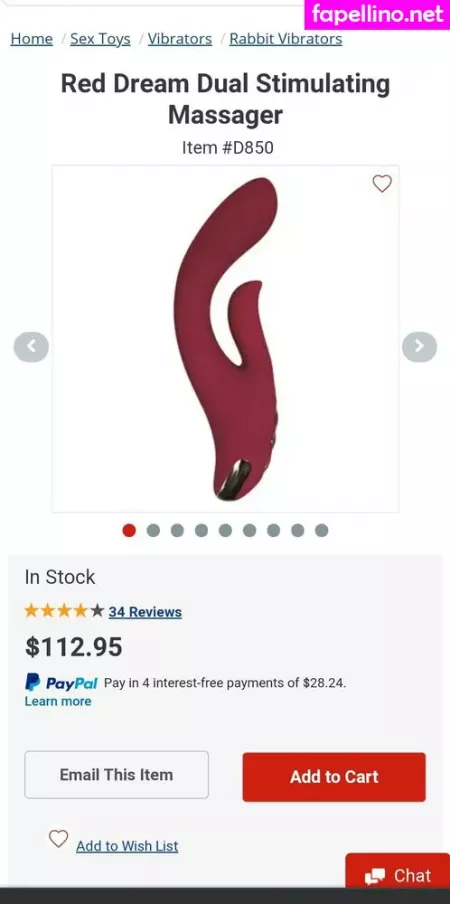This screenshot has width=450, height=904.
Task: Open the Rabbit Vibrators breadcrumb
Action: tap(286, 39)
